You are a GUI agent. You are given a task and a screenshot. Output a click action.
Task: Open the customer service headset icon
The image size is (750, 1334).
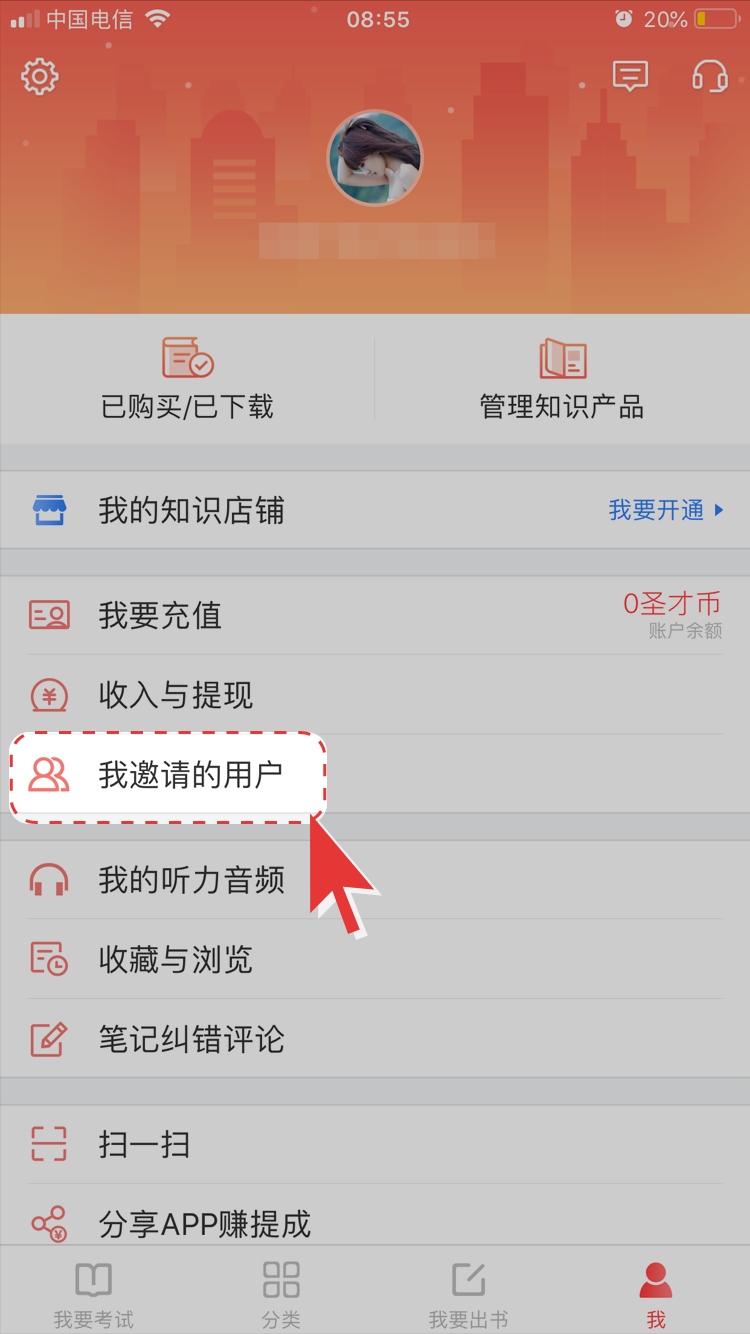[x=710, y=77]
